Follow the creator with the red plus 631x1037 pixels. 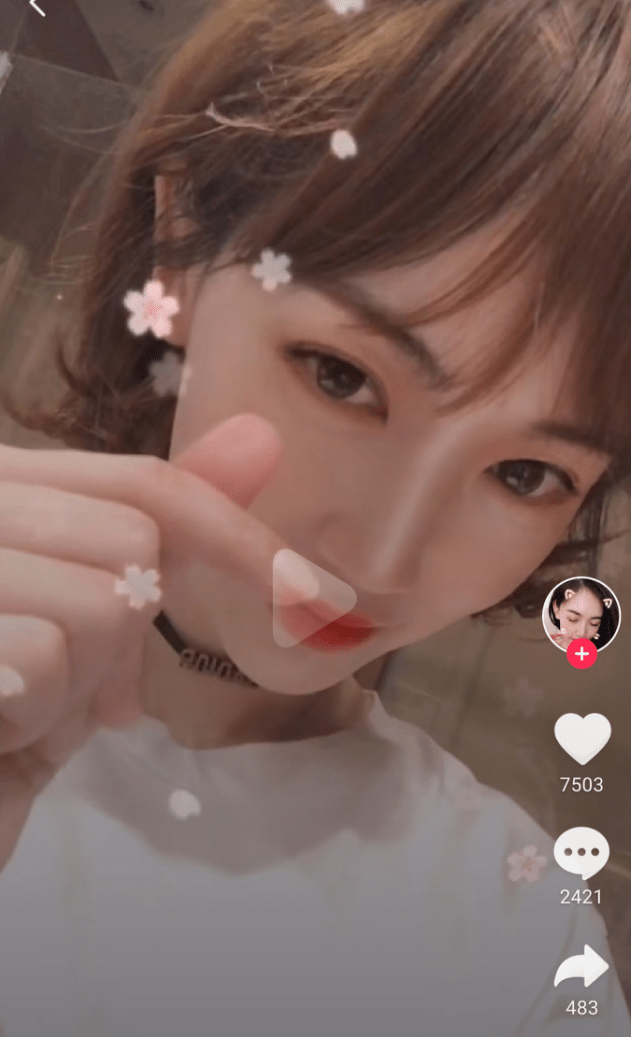pos(581,655)
